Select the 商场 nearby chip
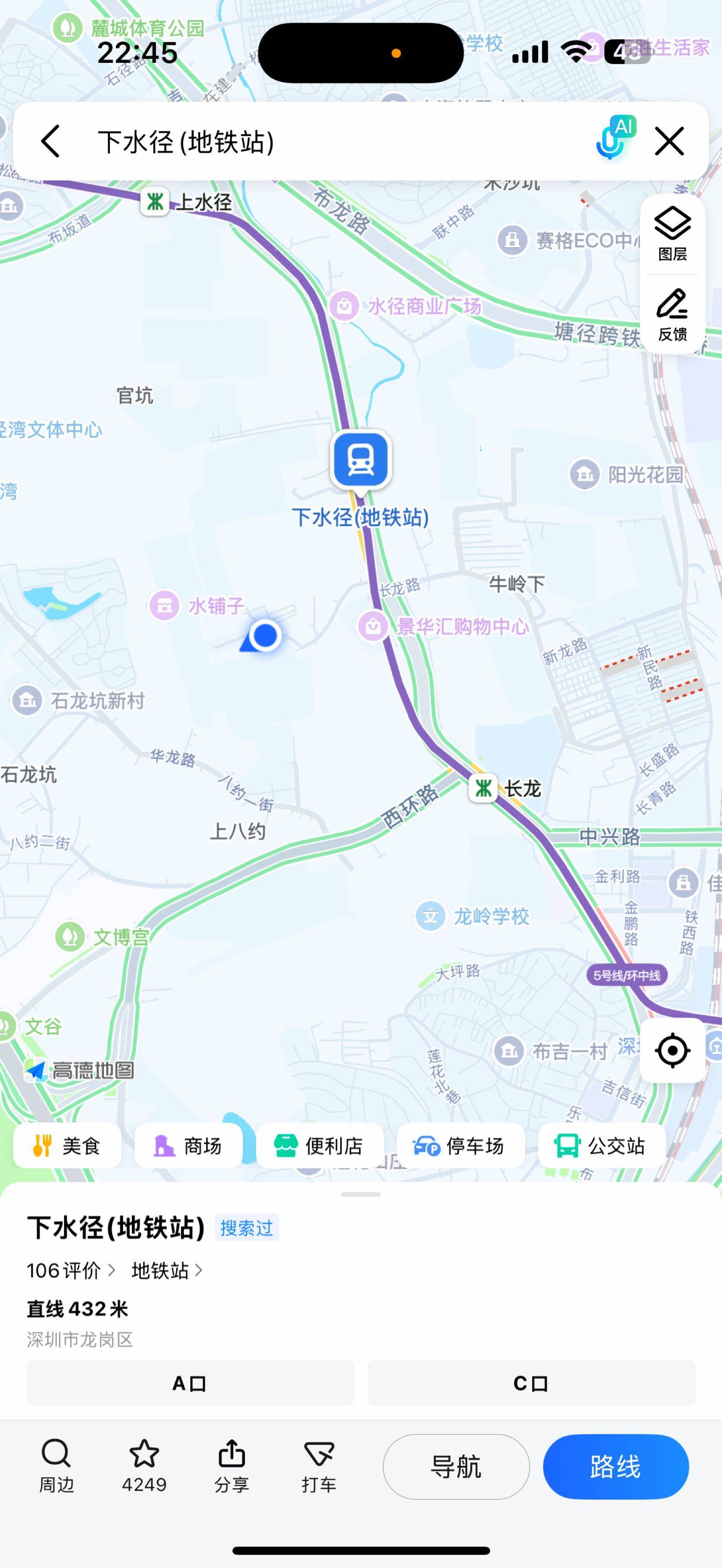722x1568 pixels. 188,1146
